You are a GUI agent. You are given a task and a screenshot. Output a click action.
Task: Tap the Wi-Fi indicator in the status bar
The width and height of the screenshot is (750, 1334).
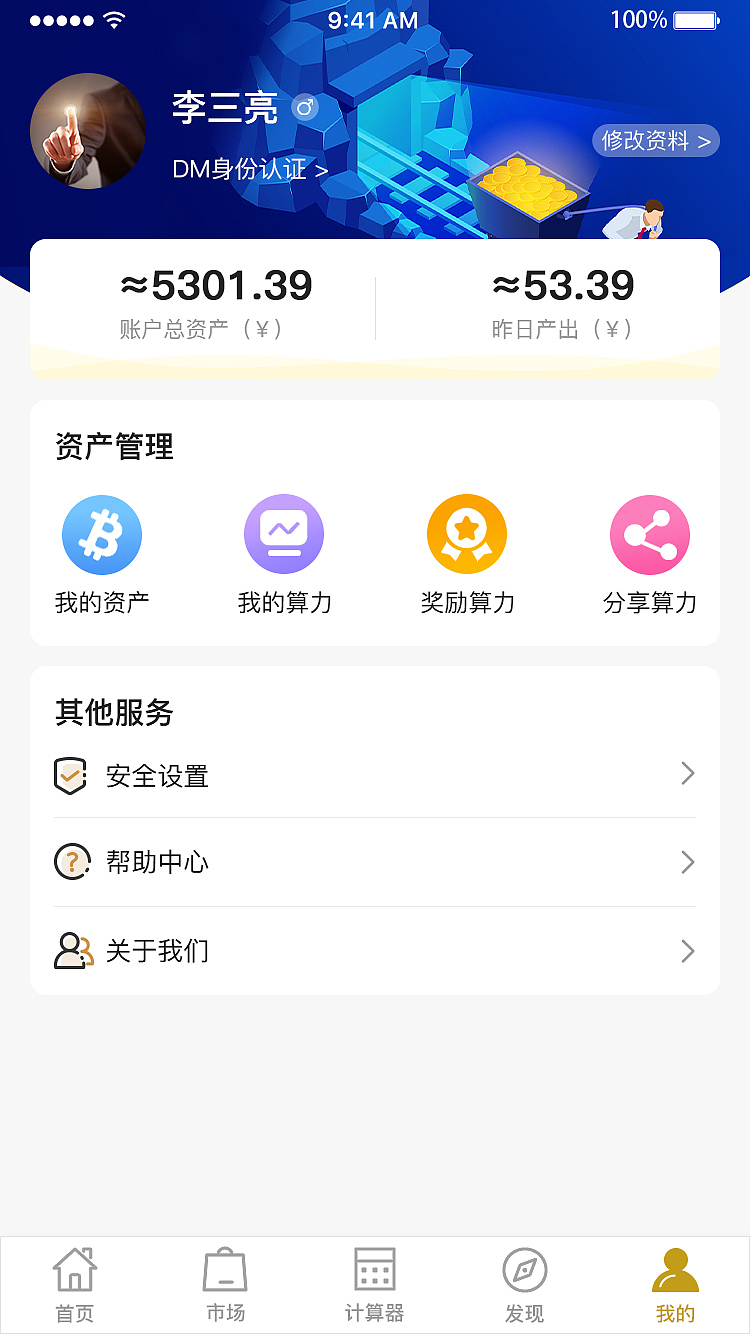point(113,18)
